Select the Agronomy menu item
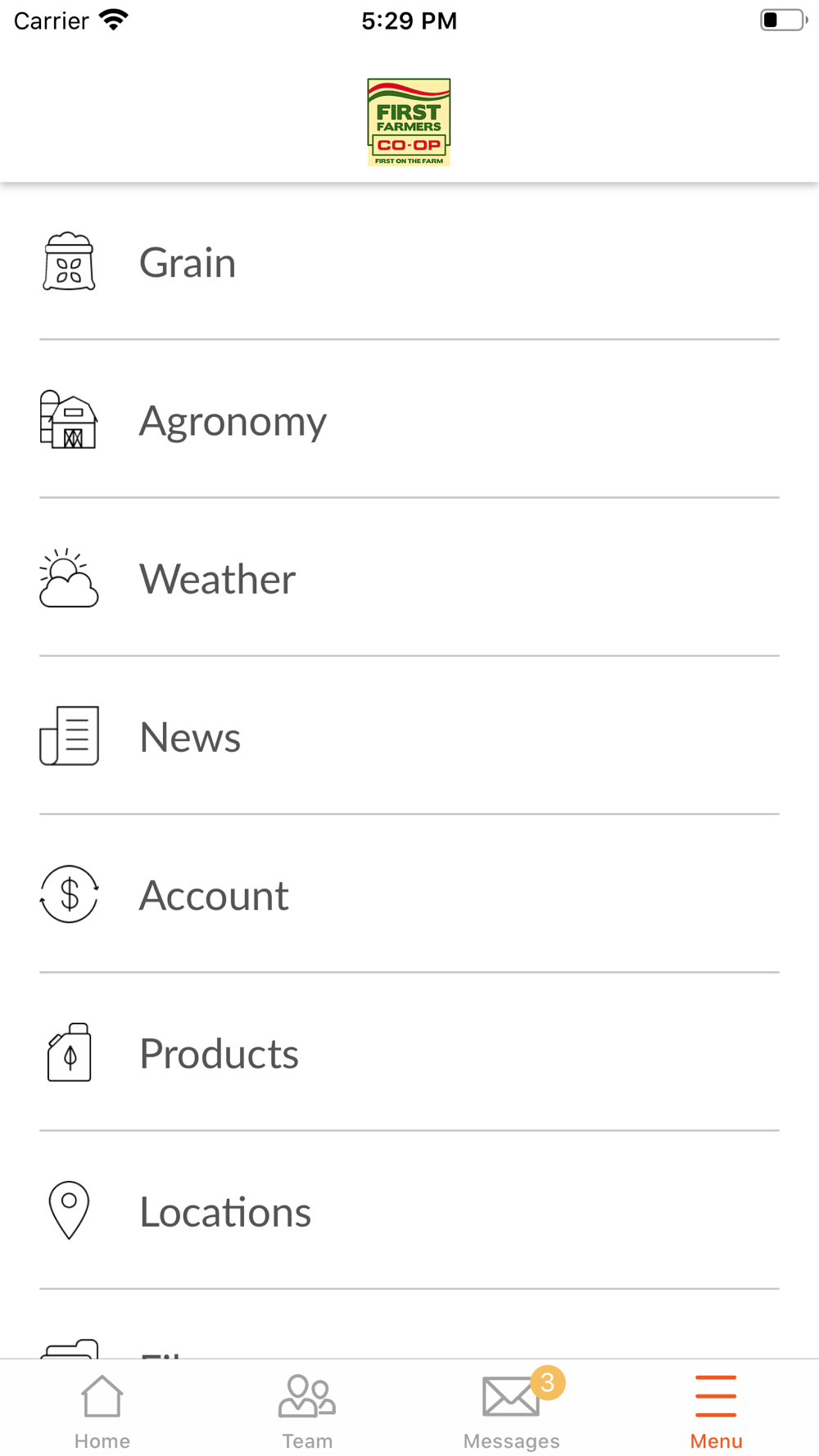The image size is (819, 1456). [x=233, y=421]
